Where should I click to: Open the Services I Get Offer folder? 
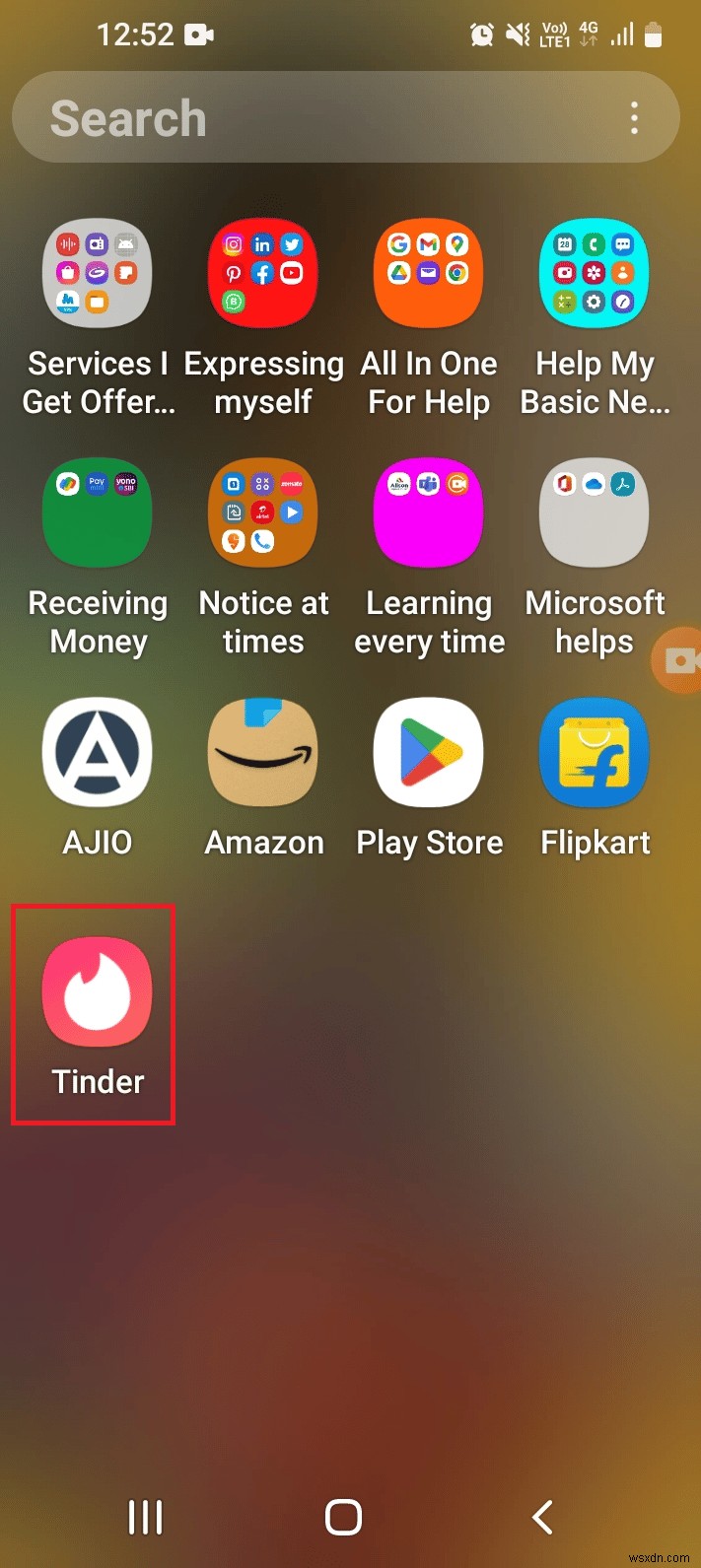pyautogui.click(x=98, y=274)
